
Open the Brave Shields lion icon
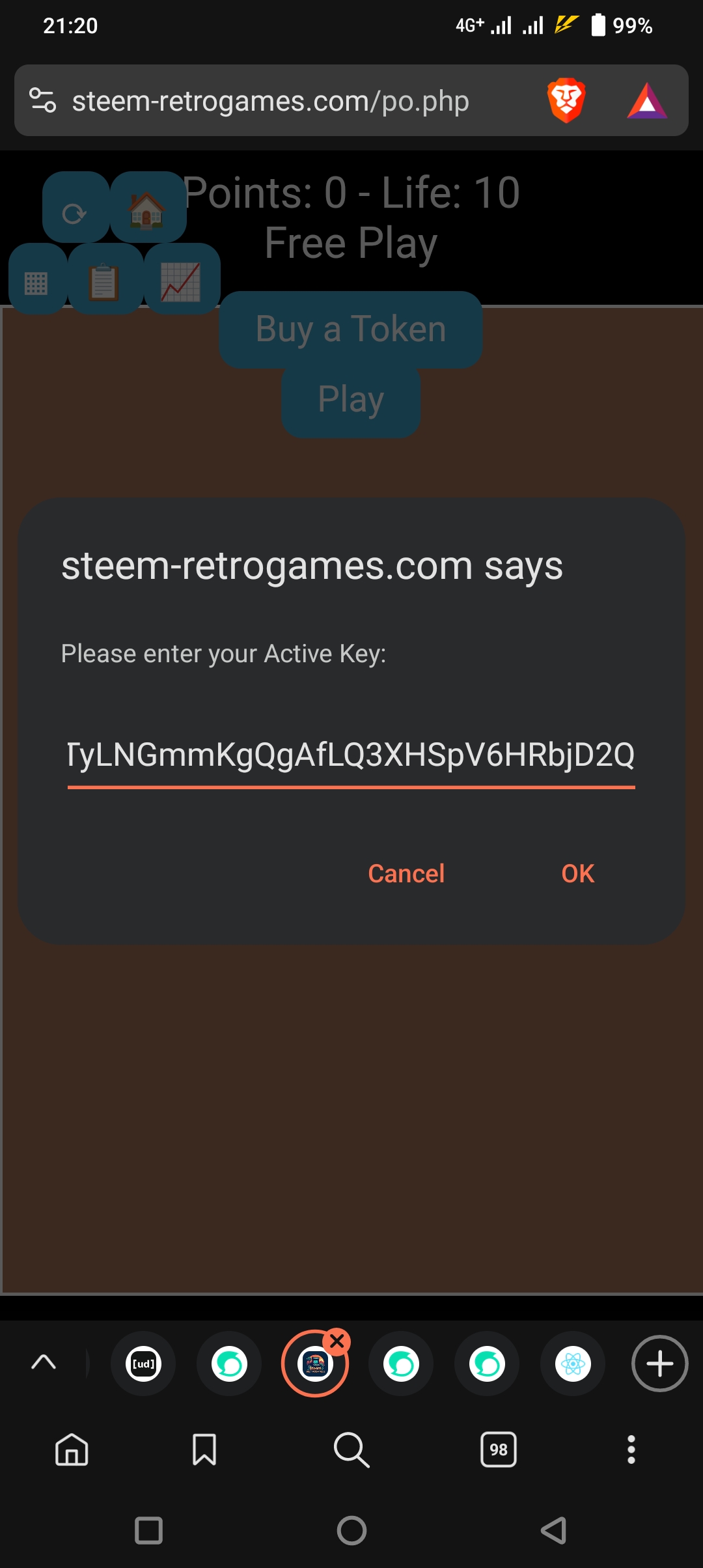click(566, 100)
